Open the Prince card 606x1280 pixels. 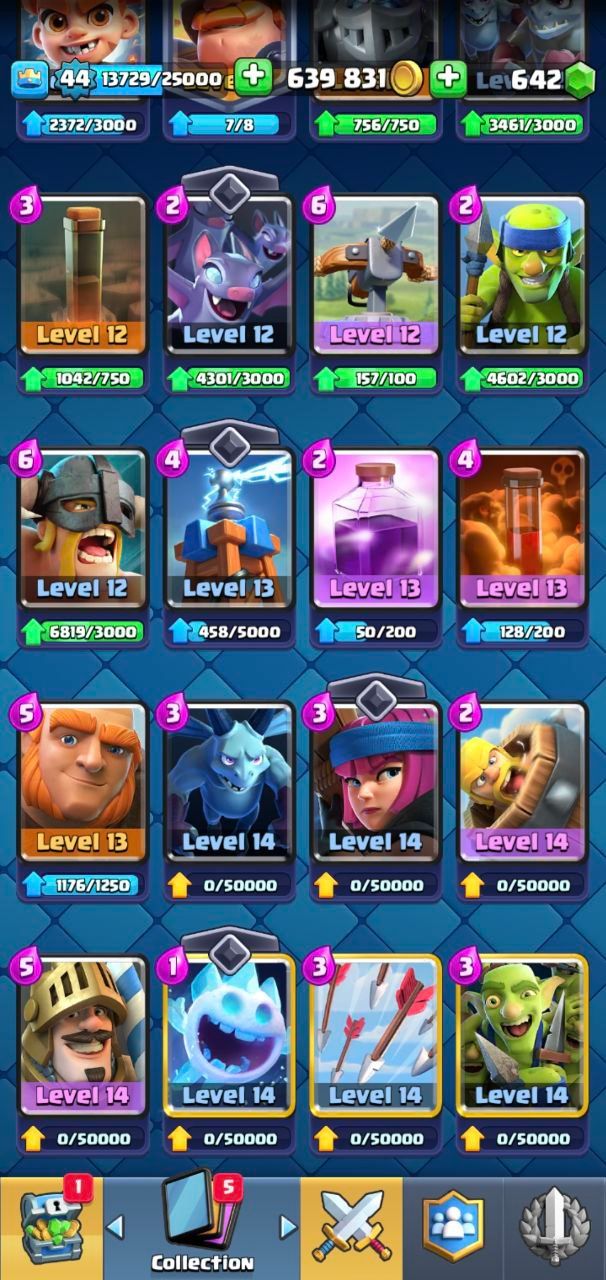(x=83, y=1034)
